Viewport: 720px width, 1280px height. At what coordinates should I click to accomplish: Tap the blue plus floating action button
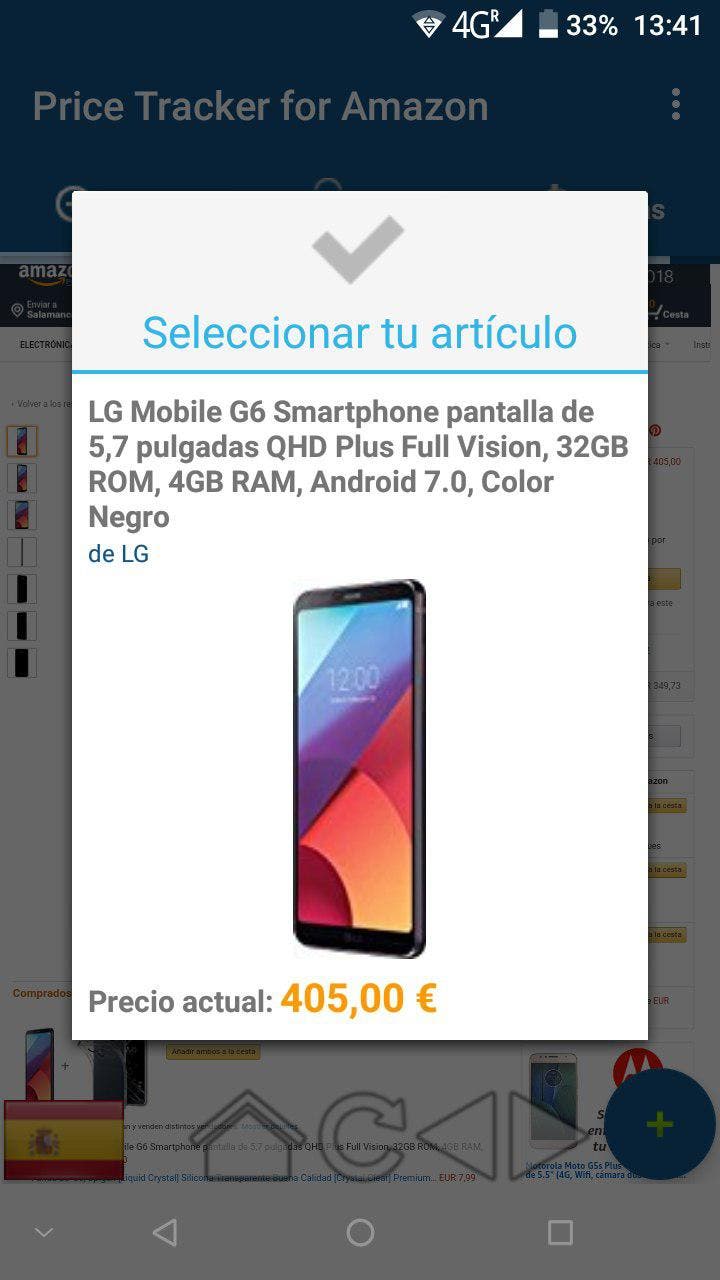(658, 1125)
